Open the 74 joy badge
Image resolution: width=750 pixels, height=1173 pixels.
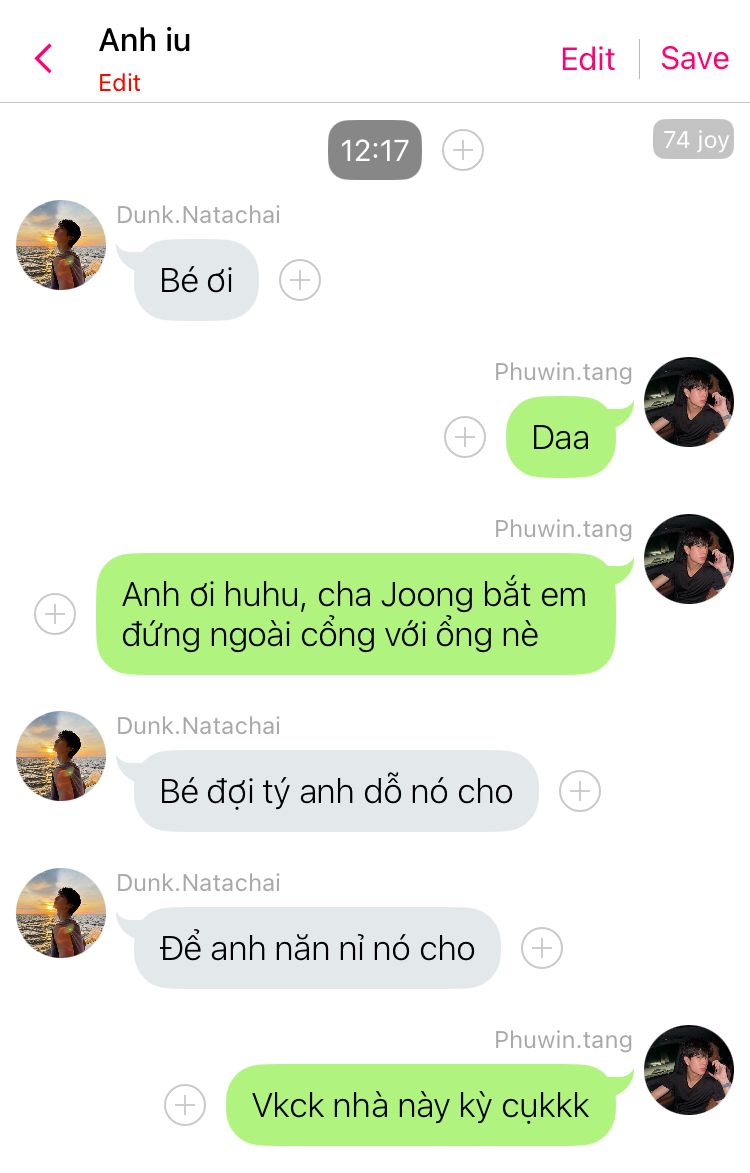pyautogui.click(x=693, y=140)
